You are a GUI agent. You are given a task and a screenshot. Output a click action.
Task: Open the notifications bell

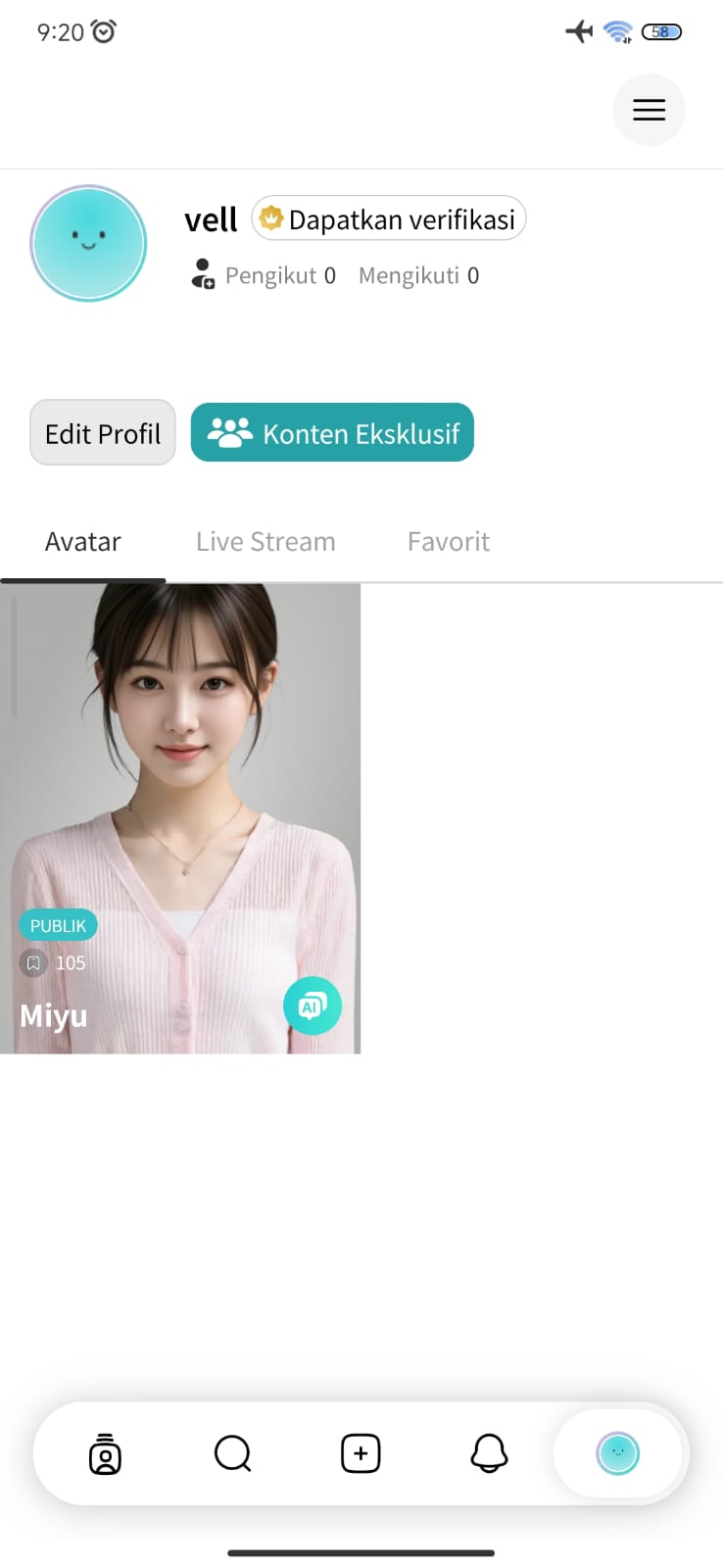point(489,1454)
